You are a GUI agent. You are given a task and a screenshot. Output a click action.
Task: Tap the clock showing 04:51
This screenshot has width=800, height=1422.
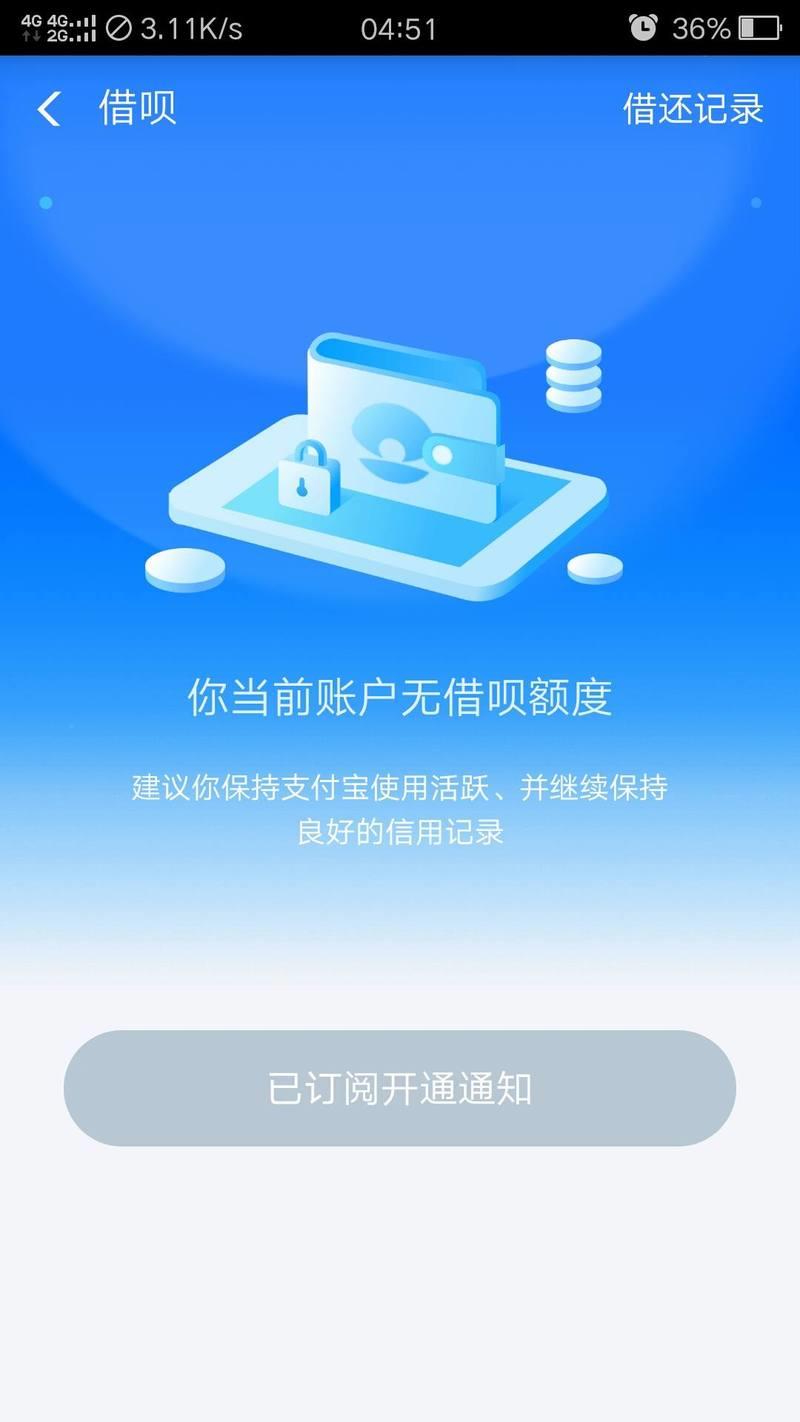click(x=399, y=27)
